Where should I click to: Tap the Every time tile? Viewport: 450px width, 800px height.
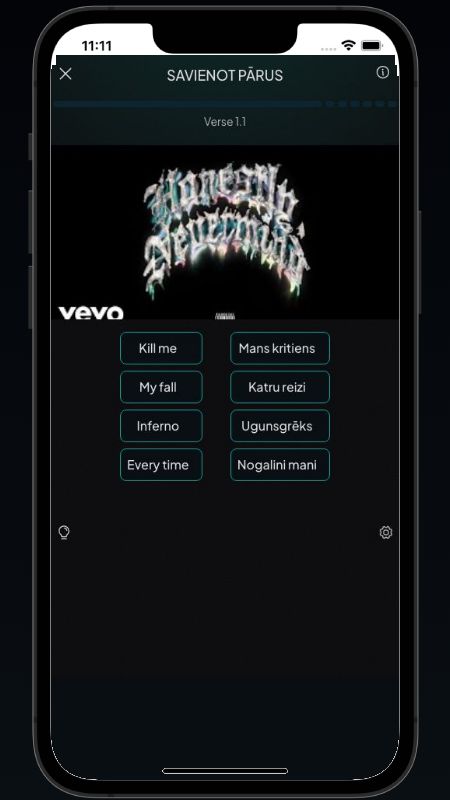pyautogui.click(x=161, y=465)
